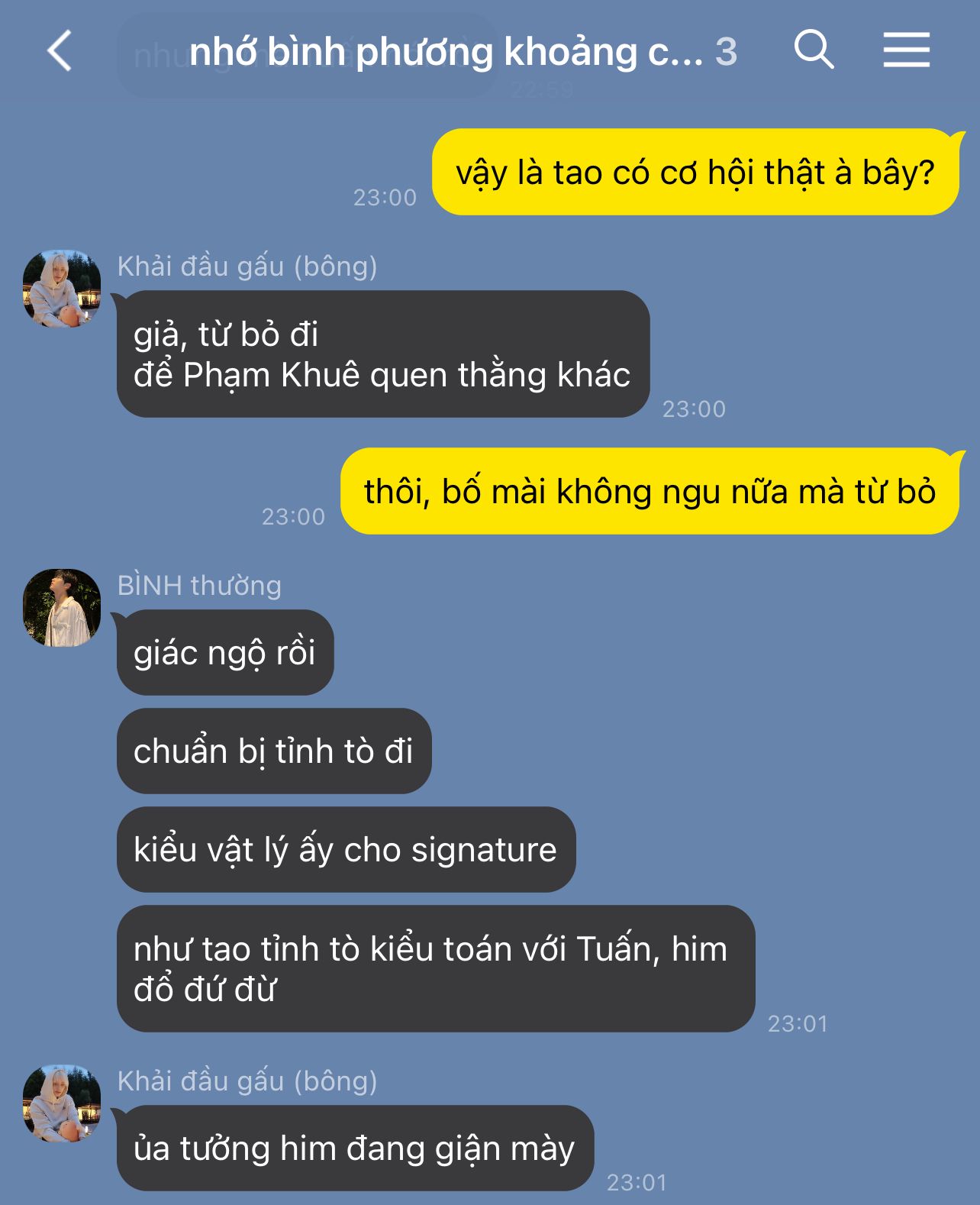Go back to the chat list
The width and height of the screenshot is (980, 1205).
point(60,51)
